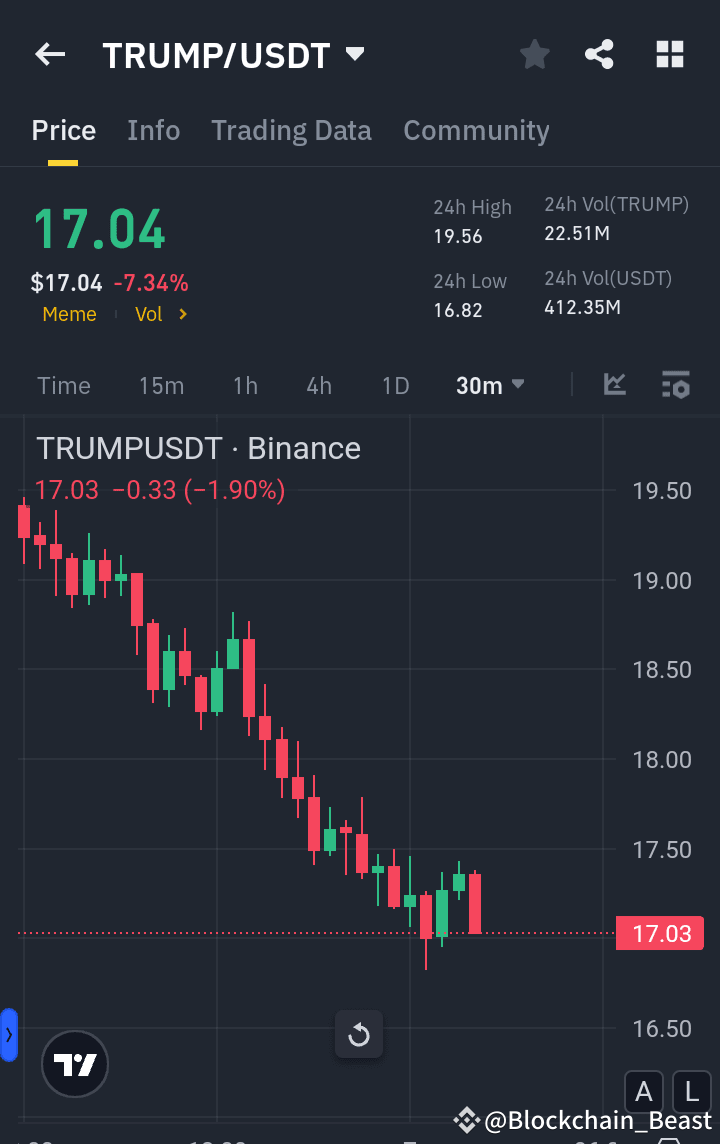The image size is (720, 1144).
Task: Open the indicator settings gear icon
Action: tap(676, 384)
